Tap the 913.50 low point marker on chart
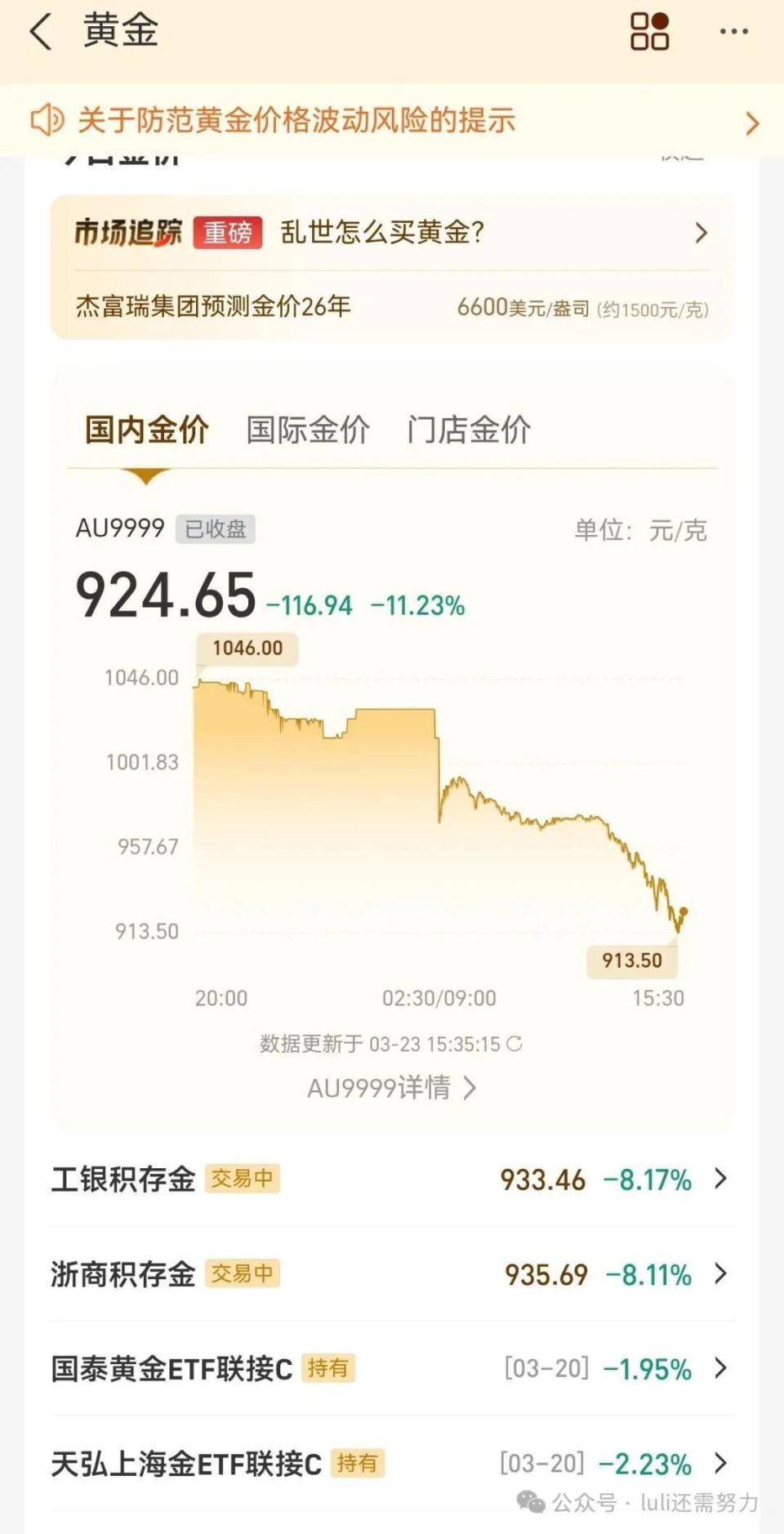Screen dimensions: 784x1534 click(633, 960)
